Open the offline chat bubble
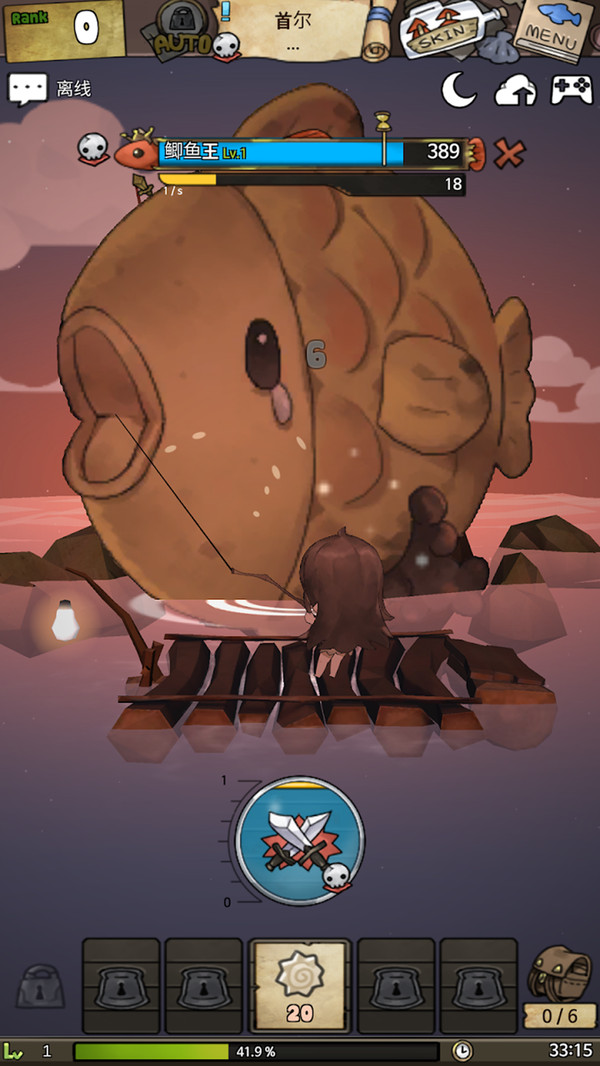This screenshot has height=1066, width=600. coord(28,89)
